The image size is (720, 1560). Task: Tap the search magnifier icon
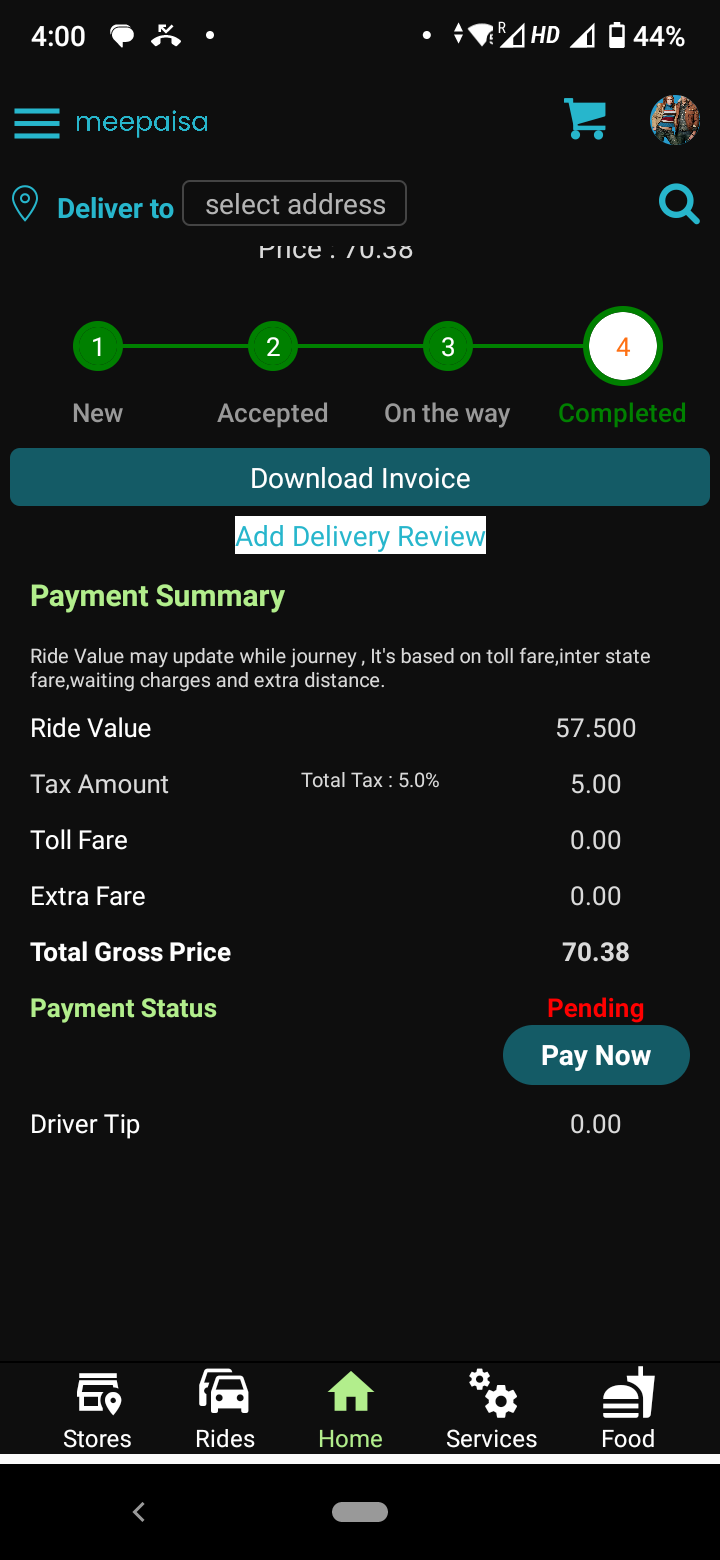(679, 204)
